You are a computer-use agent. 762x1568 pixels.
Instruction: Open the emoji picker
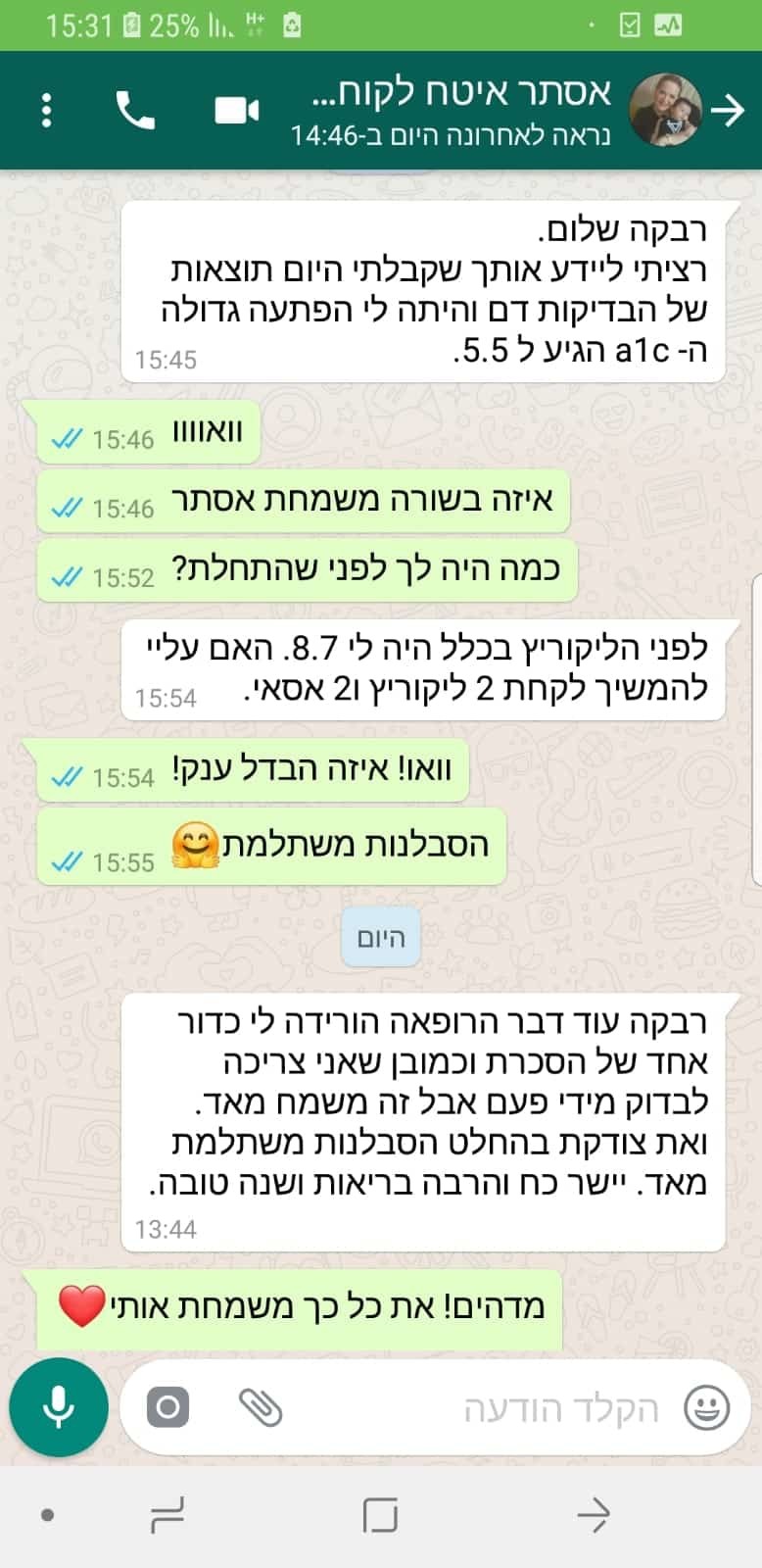(x=706, y=1408)
